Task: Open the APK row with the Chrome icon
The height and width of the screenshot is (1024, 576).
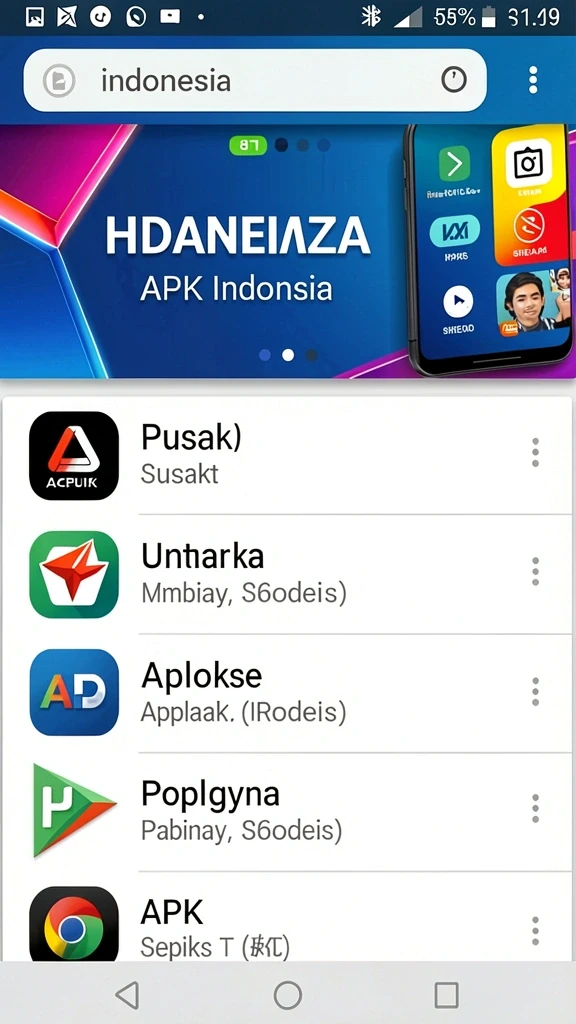Action: point(288,916)
